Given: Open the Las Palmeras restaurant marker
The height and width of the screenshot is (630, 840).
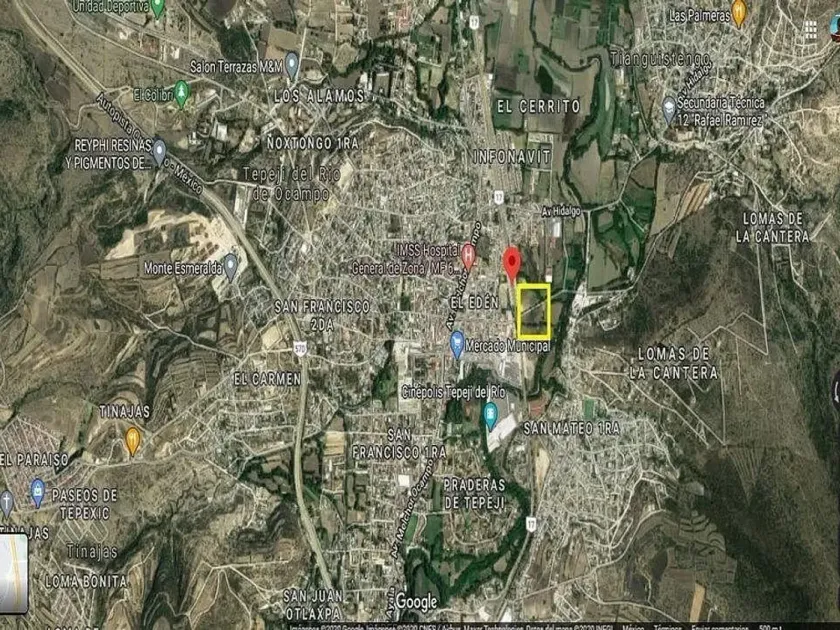Looking at the screenshot, I should (x=739, y=13).
